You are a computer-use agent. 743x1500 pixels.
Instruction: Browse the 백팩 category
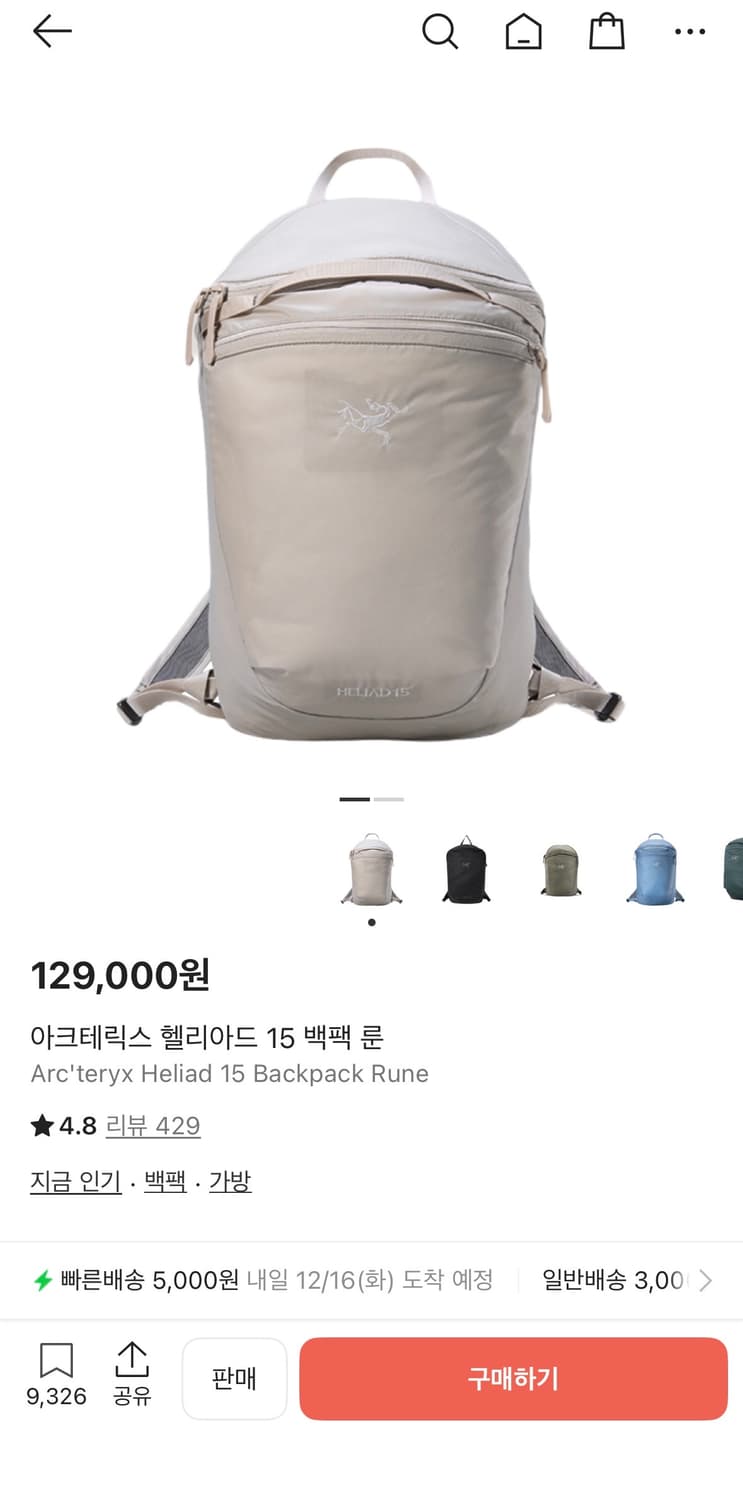(164, 1182)
